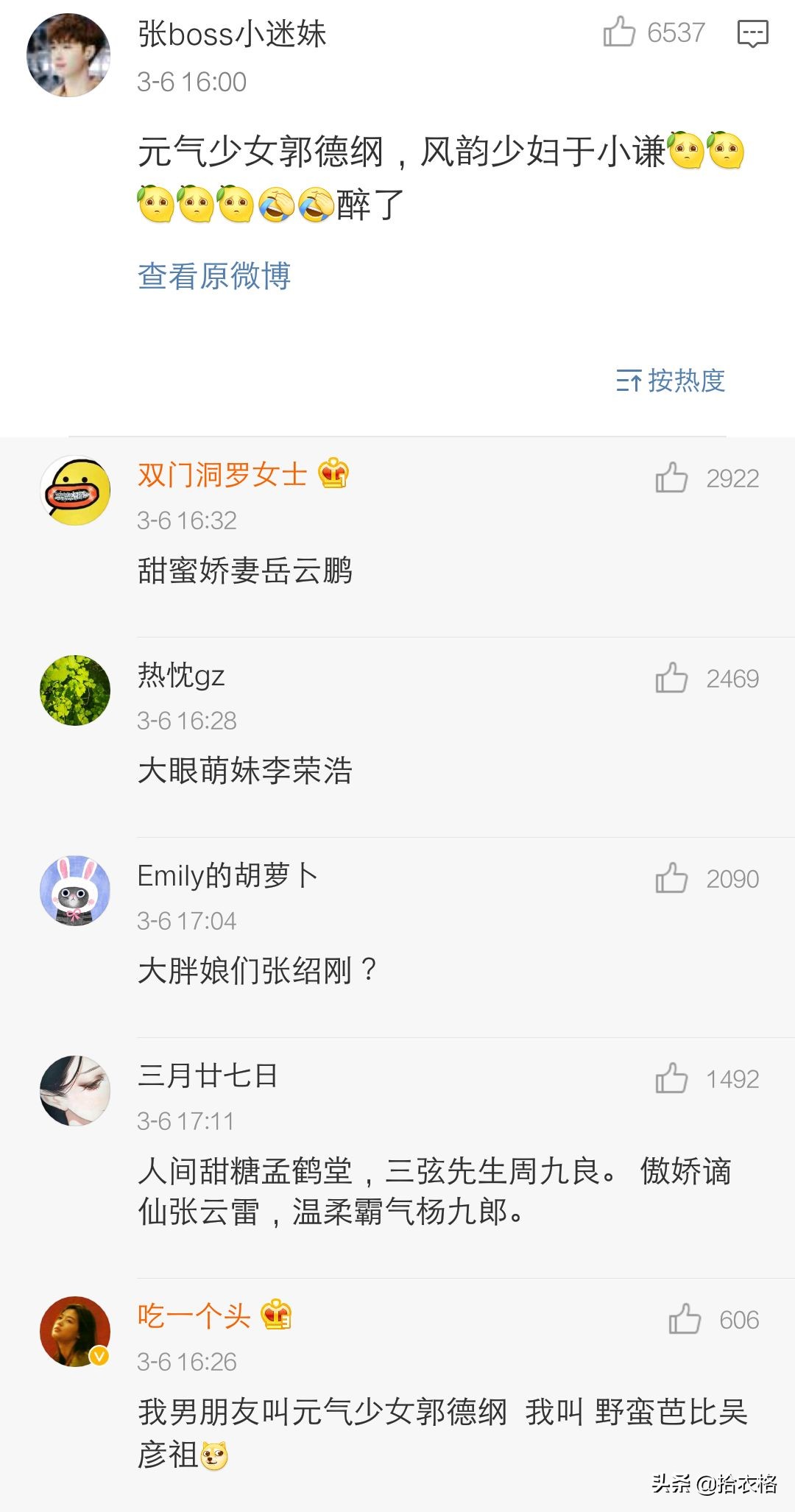This screenshot has height=1512, width=795.
Task: Open 热忱gz's profile avatar
Action: (x=75, y=690)
